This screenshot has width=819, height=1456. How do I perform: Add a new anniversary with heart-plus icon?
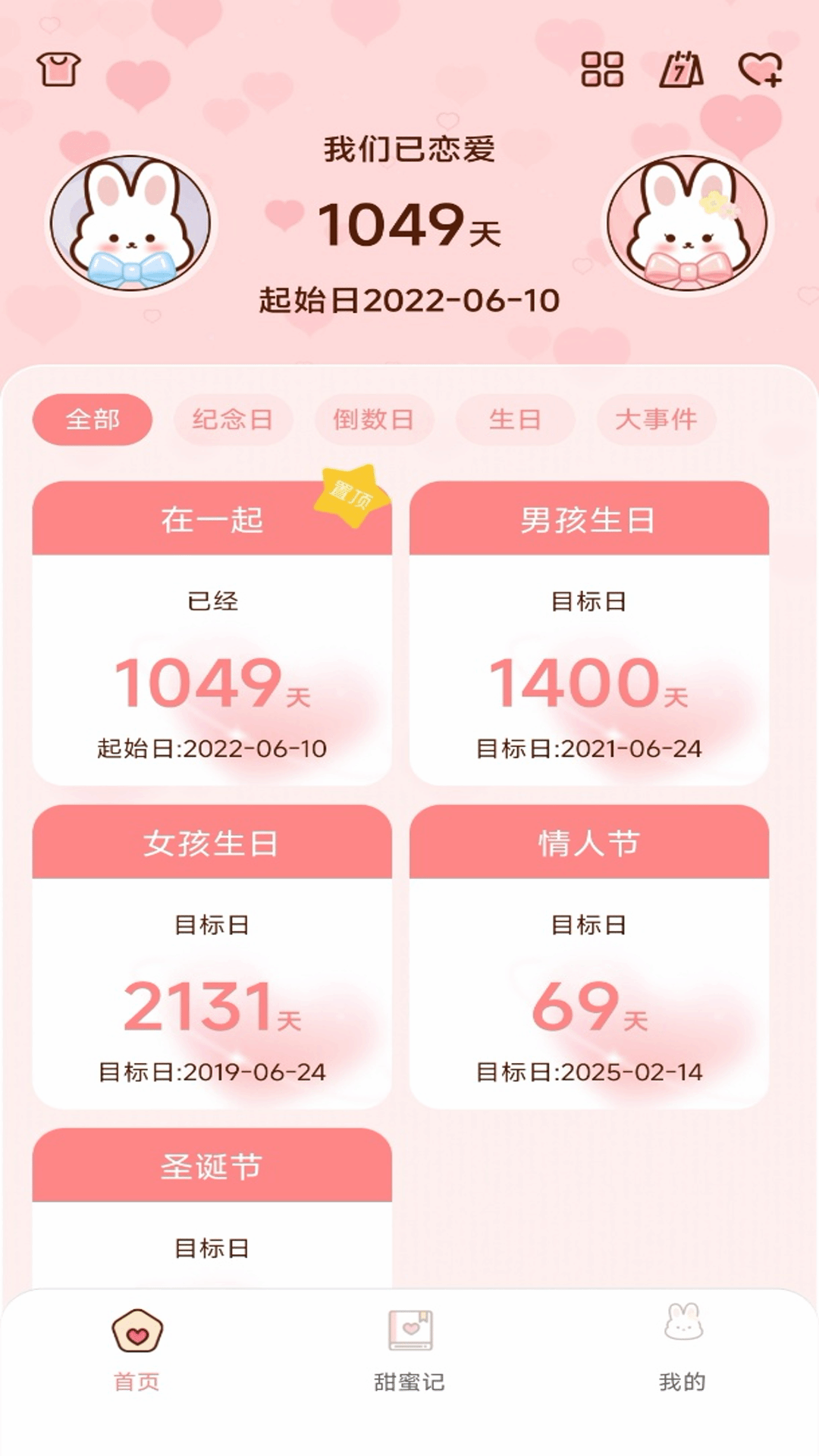coord(761,70)
